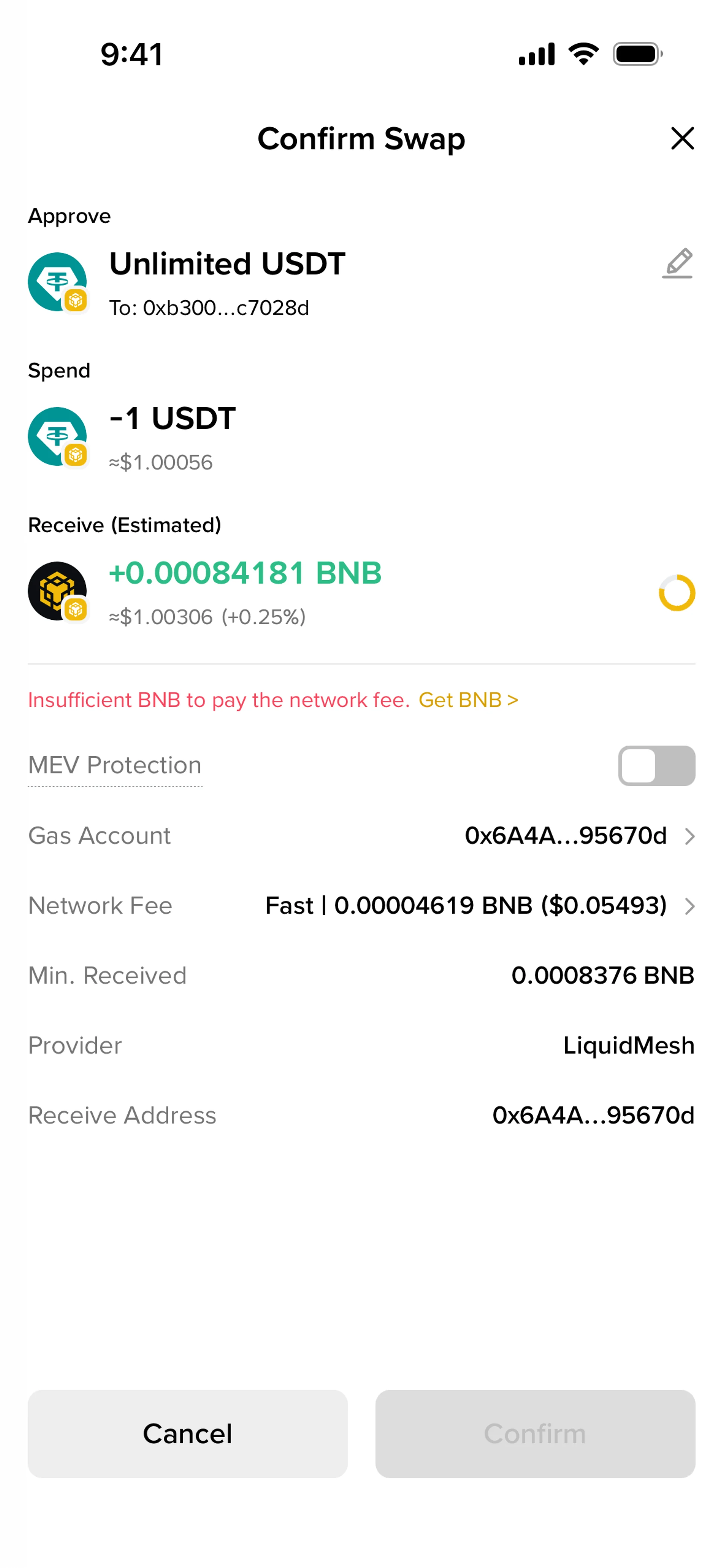
Task: Tap the Confirm button
Action: (x=535, y=1434)
